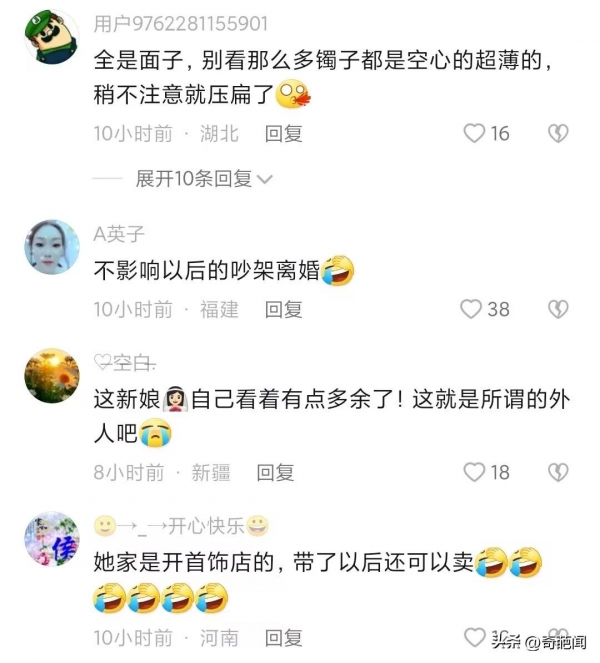View 空白's profile via sunflower avatar
The height and width of the screenshot is (663, 600).
click(x=51, y=375)
